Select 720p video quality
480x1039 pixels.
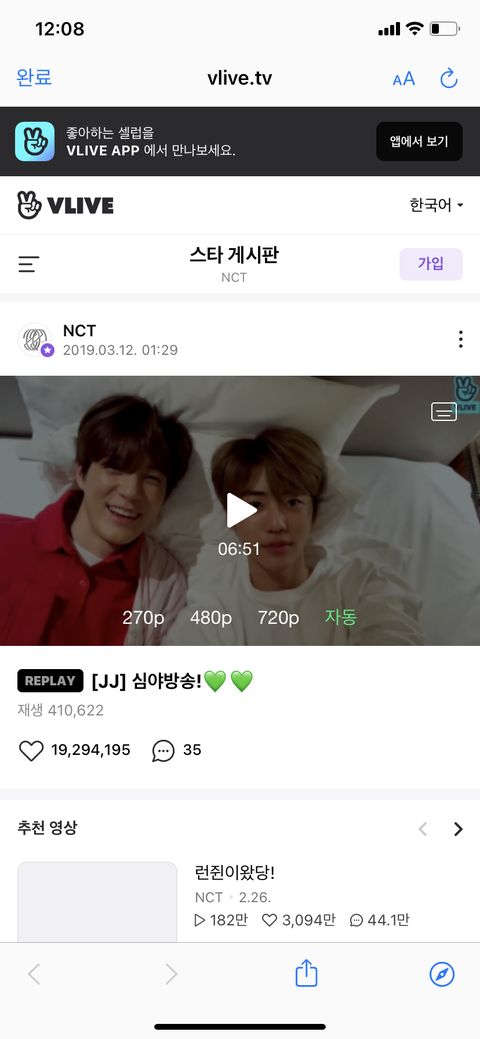[x=278, y=618]
